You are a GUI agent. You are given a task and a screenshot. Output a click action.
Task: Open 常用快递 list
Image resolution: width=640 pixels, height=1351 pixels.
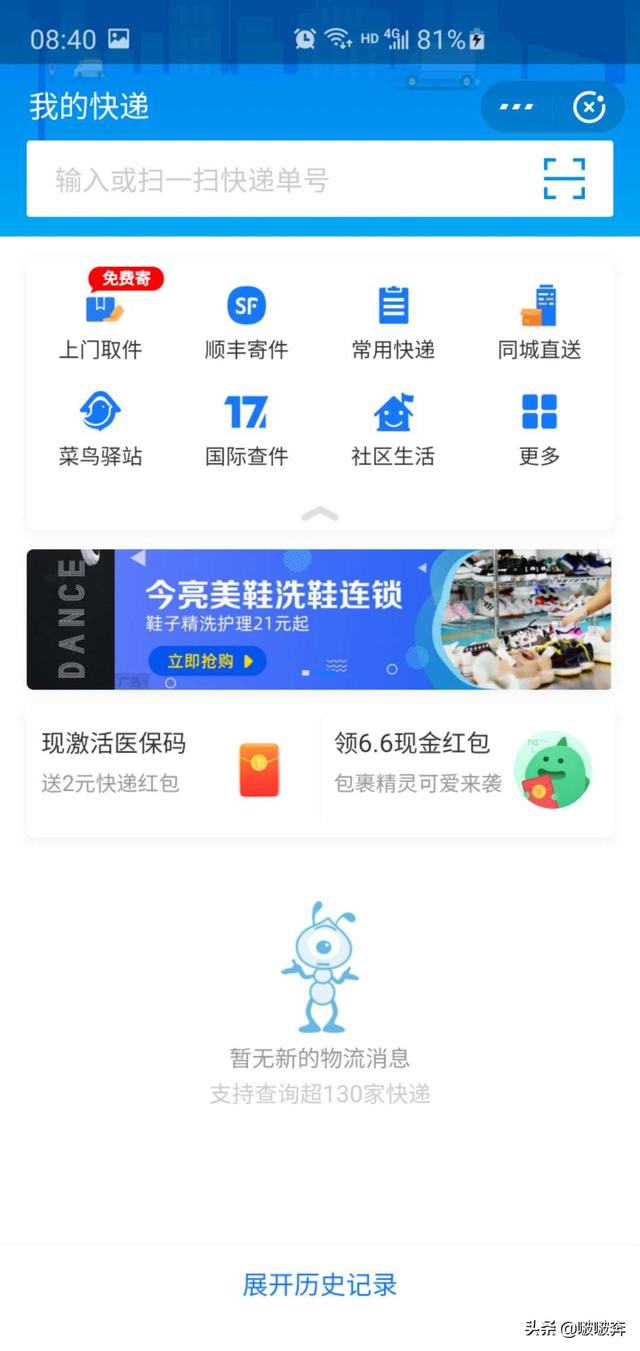tap(393, 321)
